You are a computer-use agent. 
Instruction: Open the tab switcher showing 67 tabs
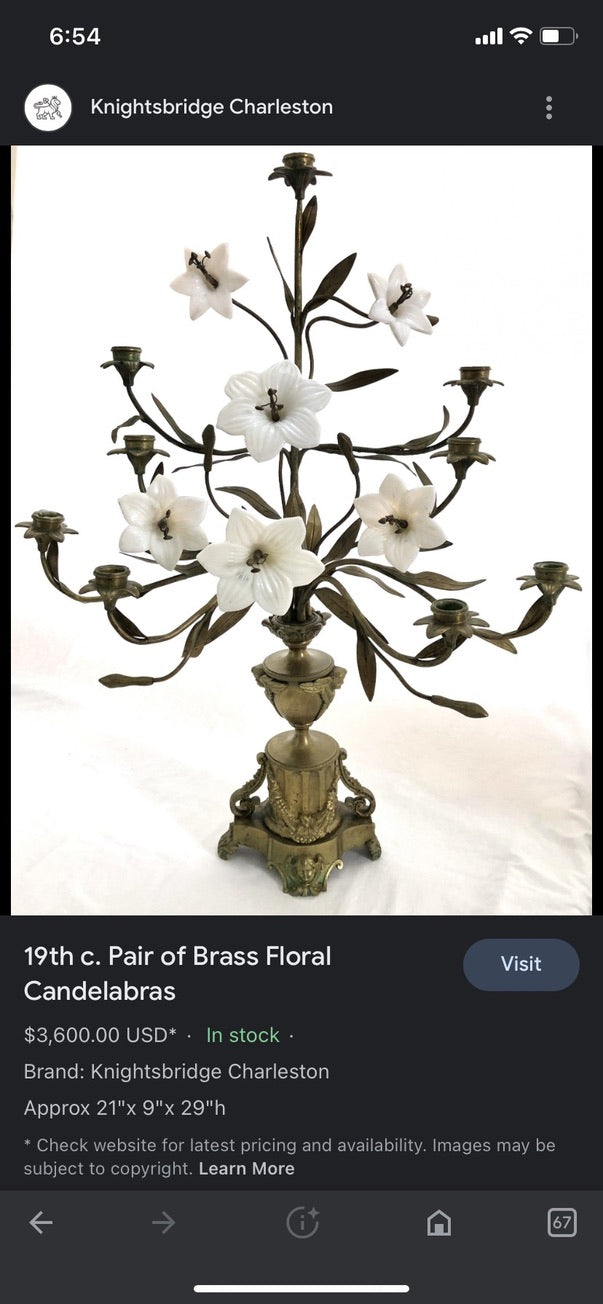[x=562, y=1222]
